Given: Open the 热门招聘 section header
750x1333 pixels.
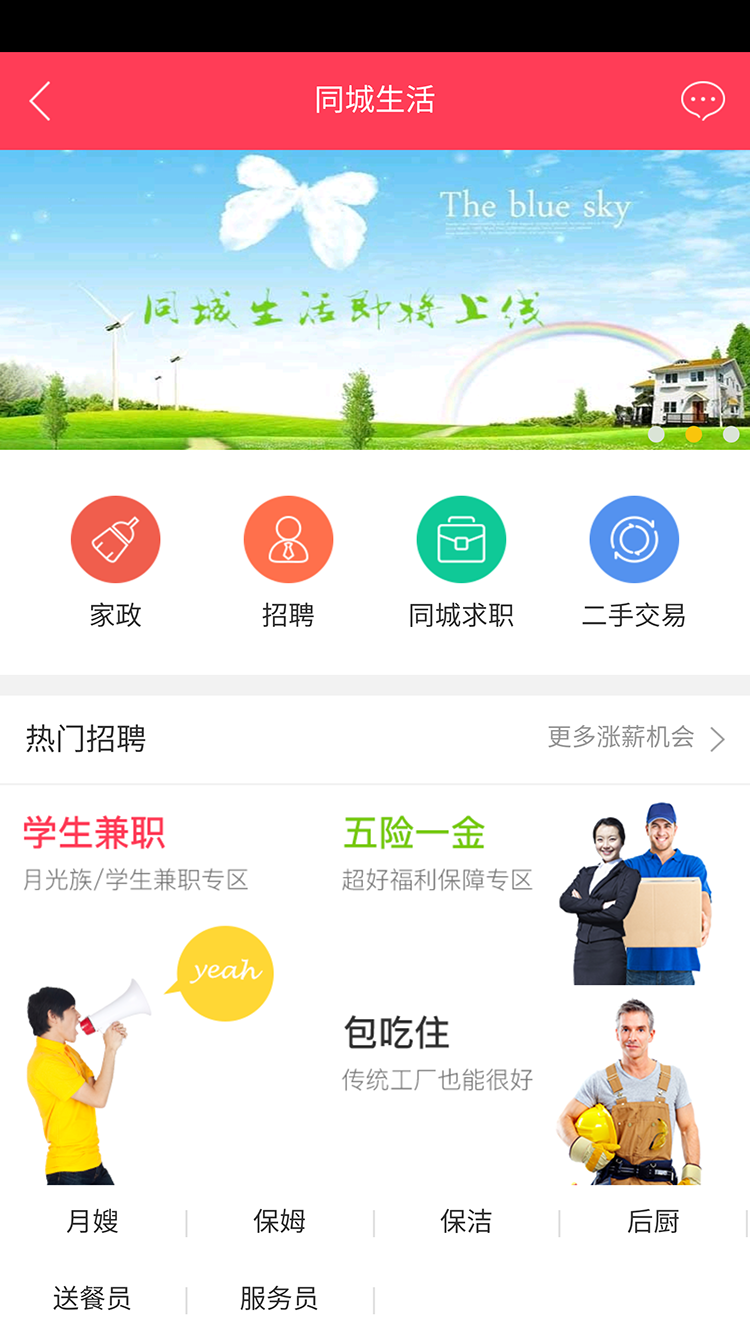Looking at the screenshot, I should tap(85, 740).
